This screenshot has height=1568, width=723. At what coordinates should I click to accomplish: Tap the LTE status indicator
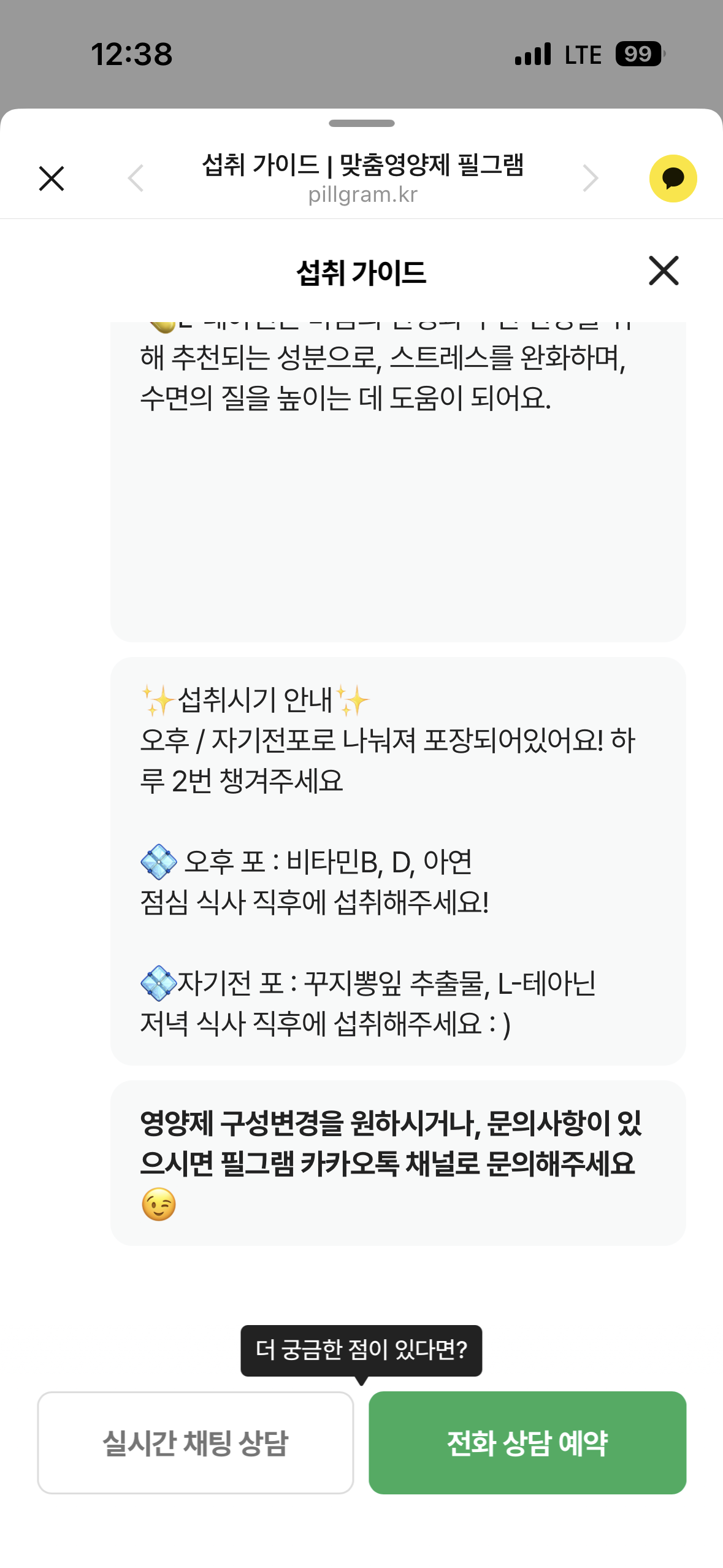pos(583,54)
